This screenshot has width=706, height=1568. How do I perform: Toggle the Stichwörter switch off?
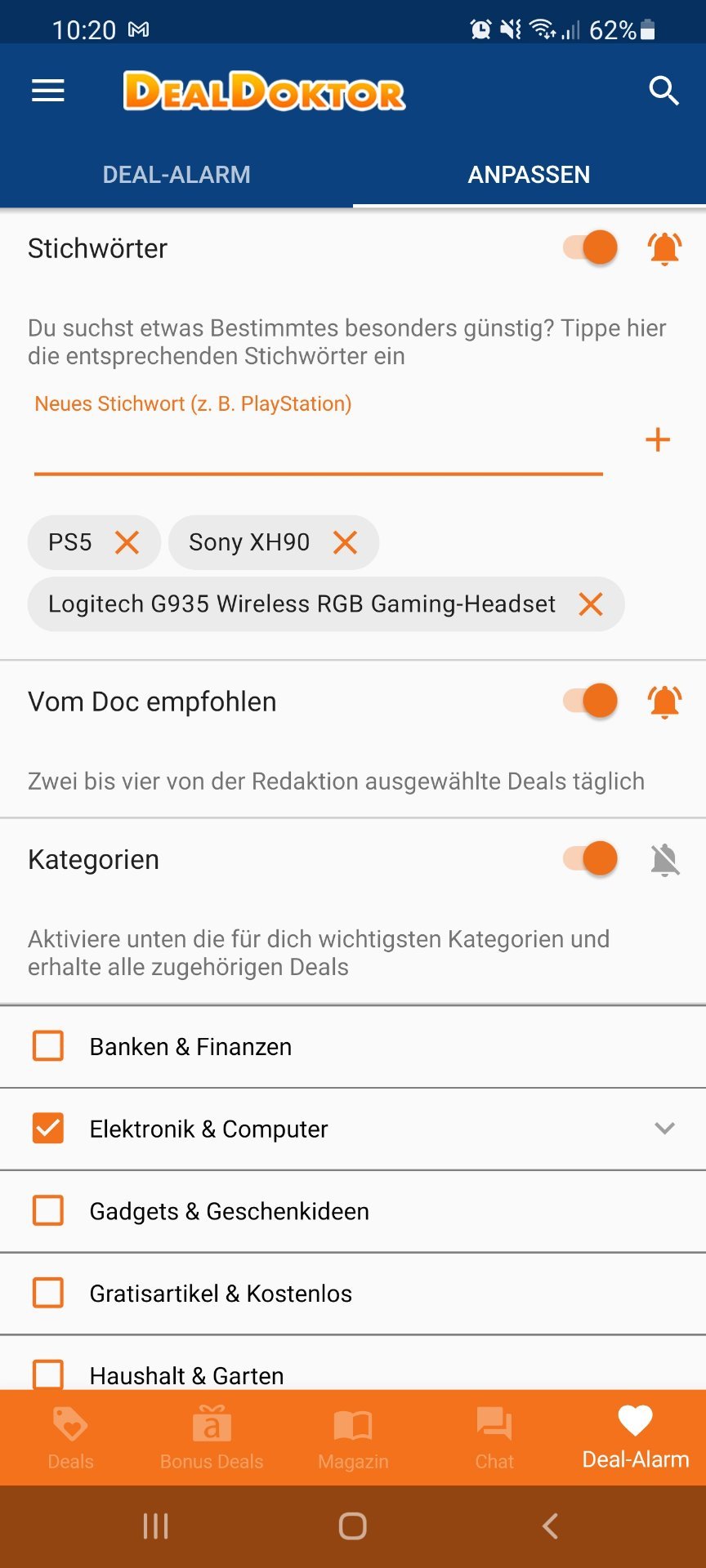click(591, 247)
